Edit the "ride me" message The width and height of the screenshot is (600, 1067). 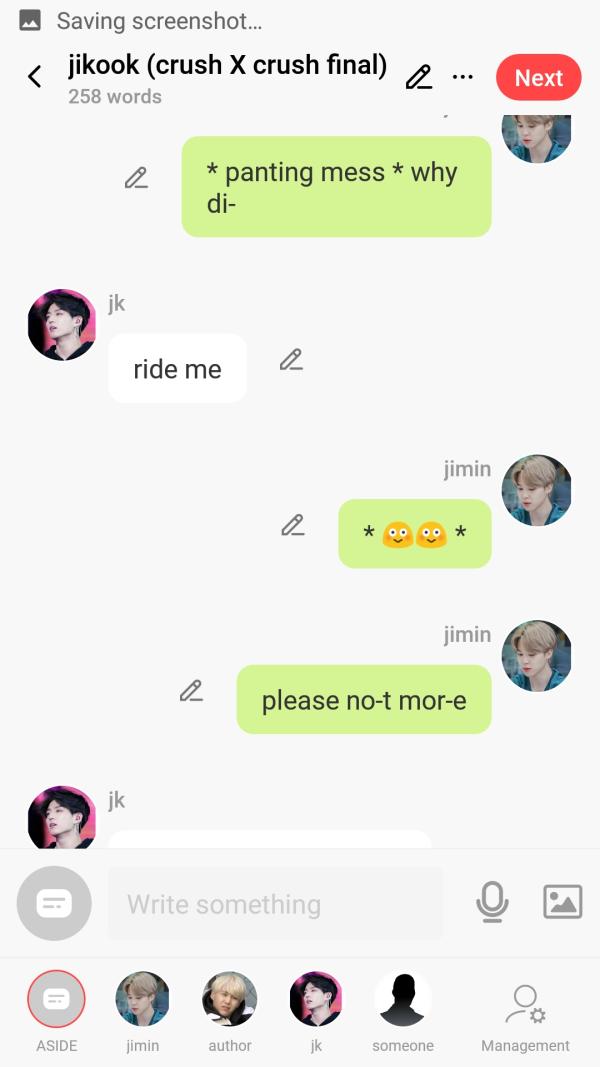click(x=291, y=360)
